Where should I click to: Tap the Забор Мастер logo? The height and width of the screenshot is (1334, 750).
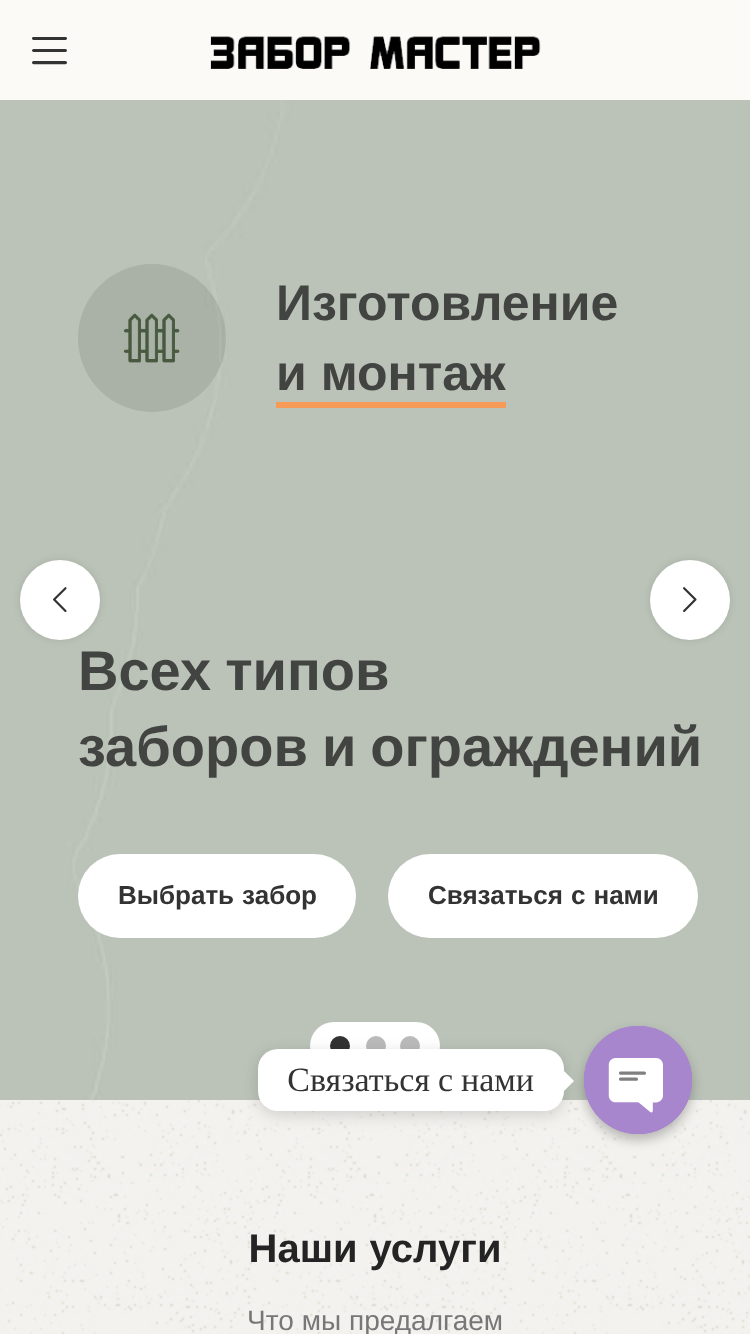pos(375,52)
